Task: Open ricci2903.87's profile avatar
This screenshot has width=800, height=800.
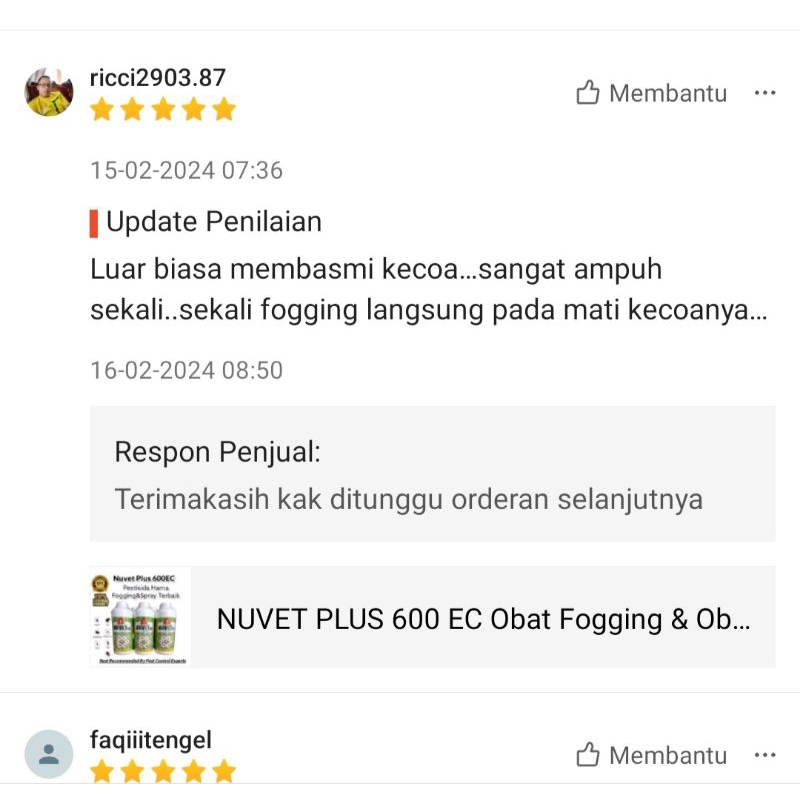Action: point(49,93)
